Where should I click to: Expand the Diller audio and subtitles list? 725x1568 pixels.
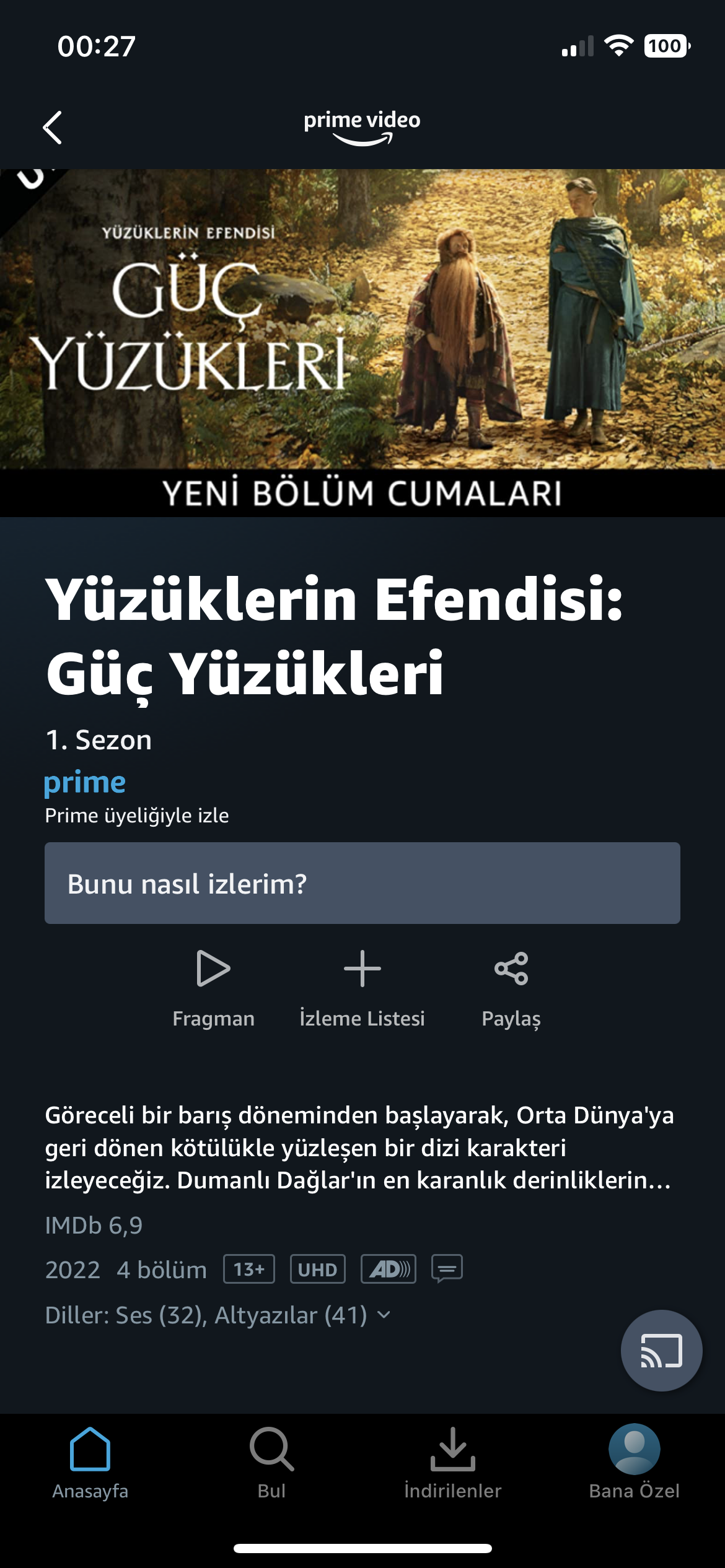(x=218, y=1315)
